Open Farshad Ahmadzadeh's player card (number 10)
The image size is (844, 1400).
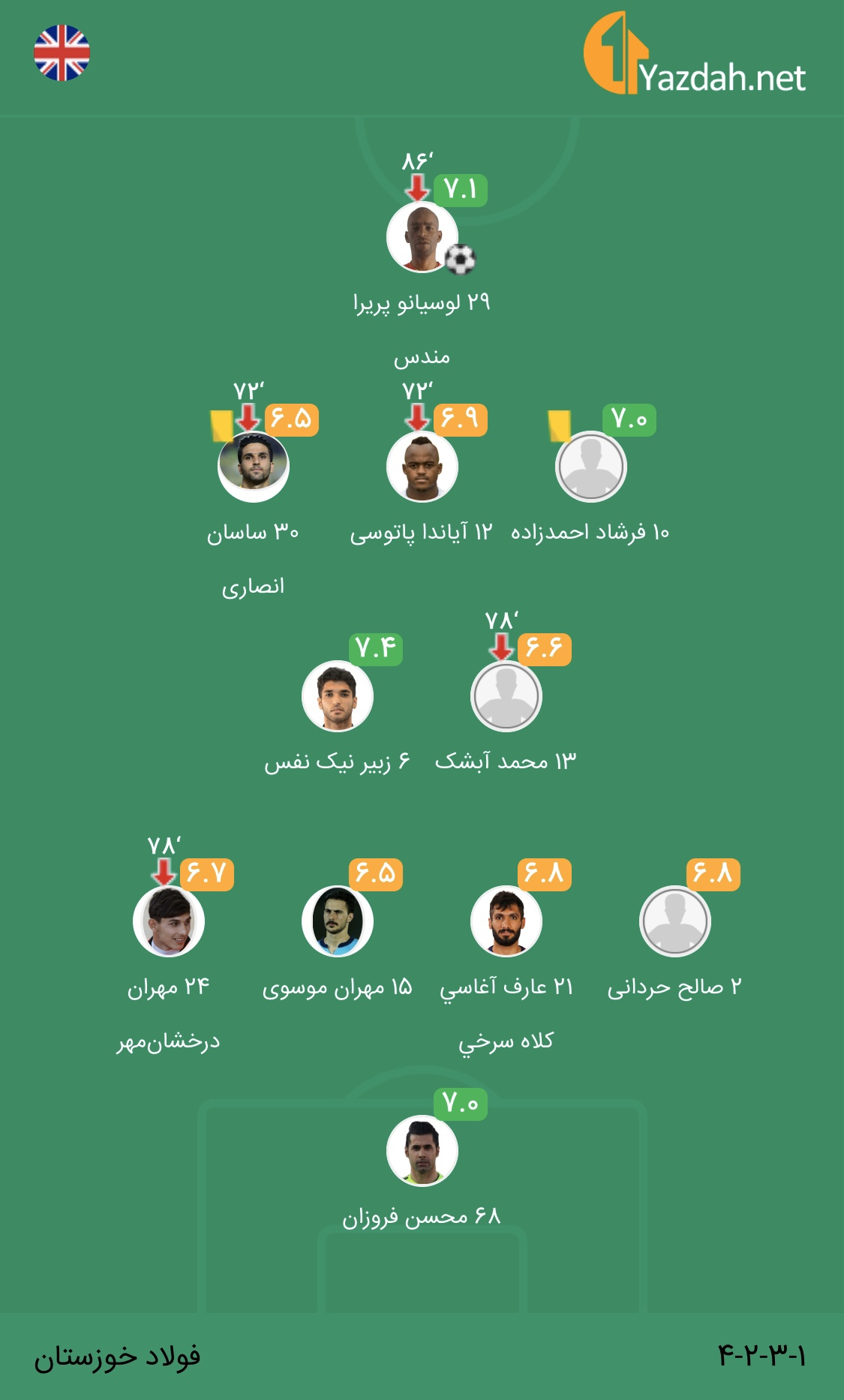pyautogui.click(x=591, y=467)
